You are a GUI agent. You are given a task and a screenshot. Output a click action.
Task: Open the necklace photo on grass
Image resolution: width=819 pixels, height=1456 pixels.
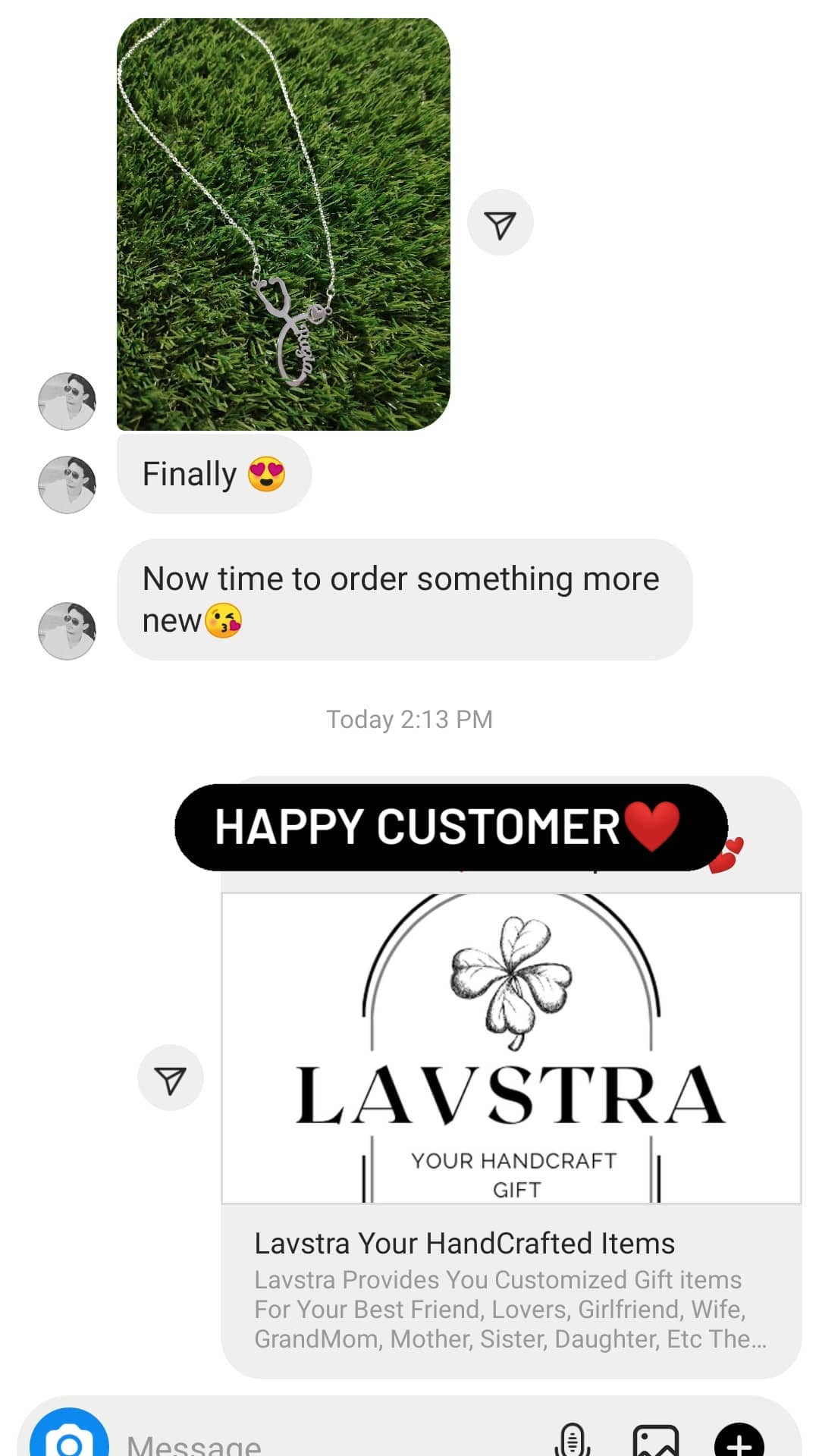(x=283, y=224)
